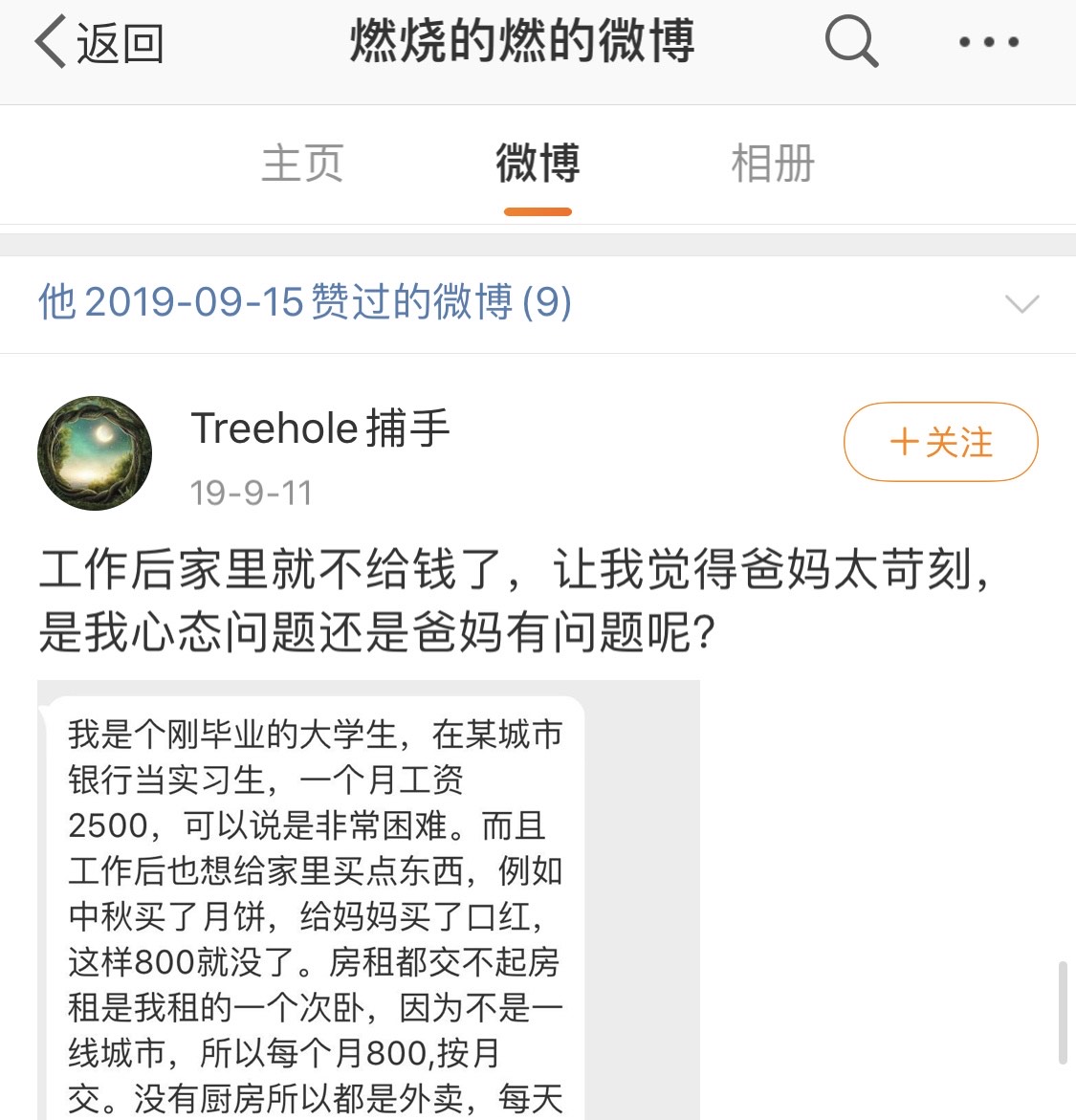This screenshot has width=1076, height=1120.
Task: Expand the 2019-09-15 赞过的微博 dropdown
Action: (1021, 304)
